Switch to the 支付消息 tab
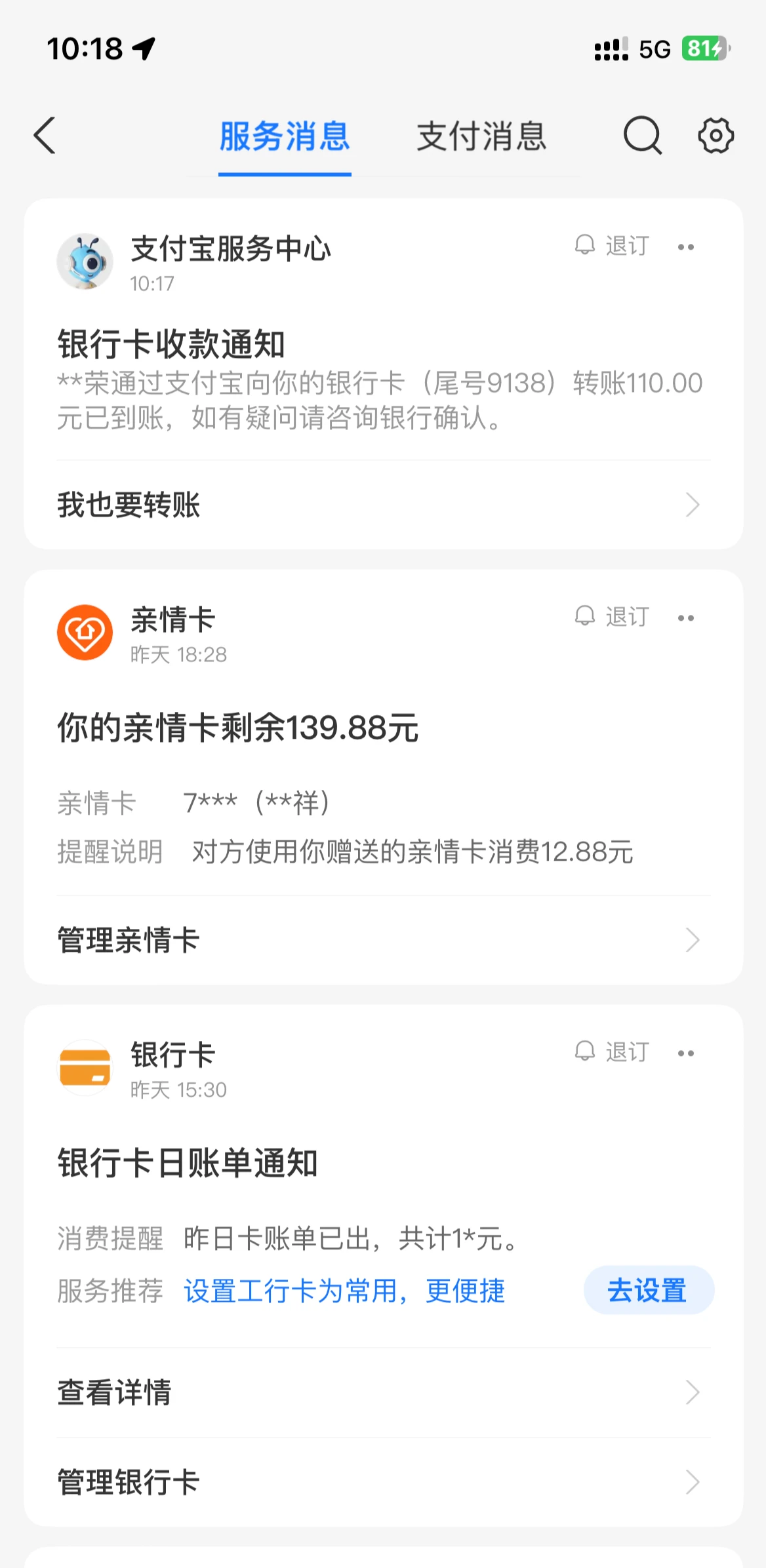 pos(481,136)
